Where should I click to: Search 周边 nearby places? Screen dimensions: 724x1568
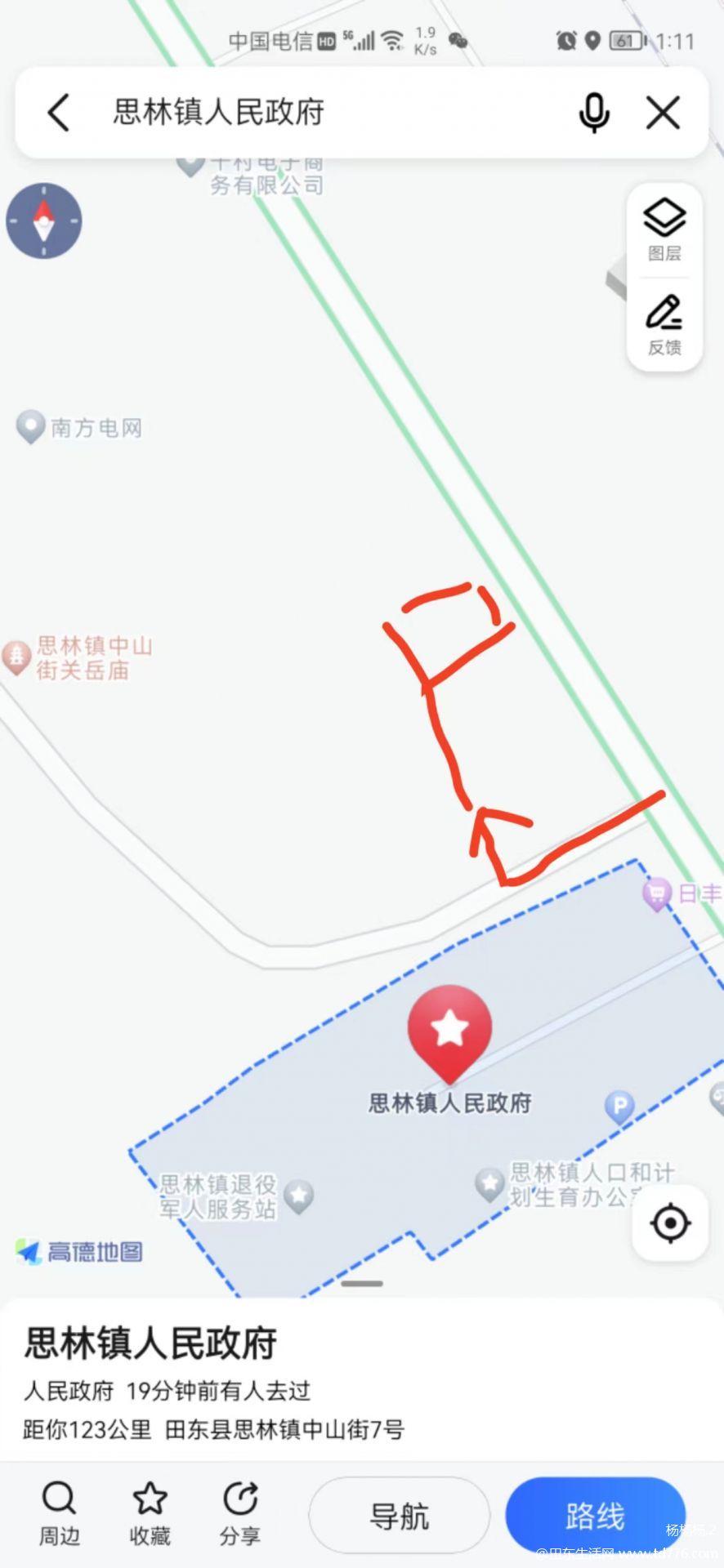(60, 1514)
